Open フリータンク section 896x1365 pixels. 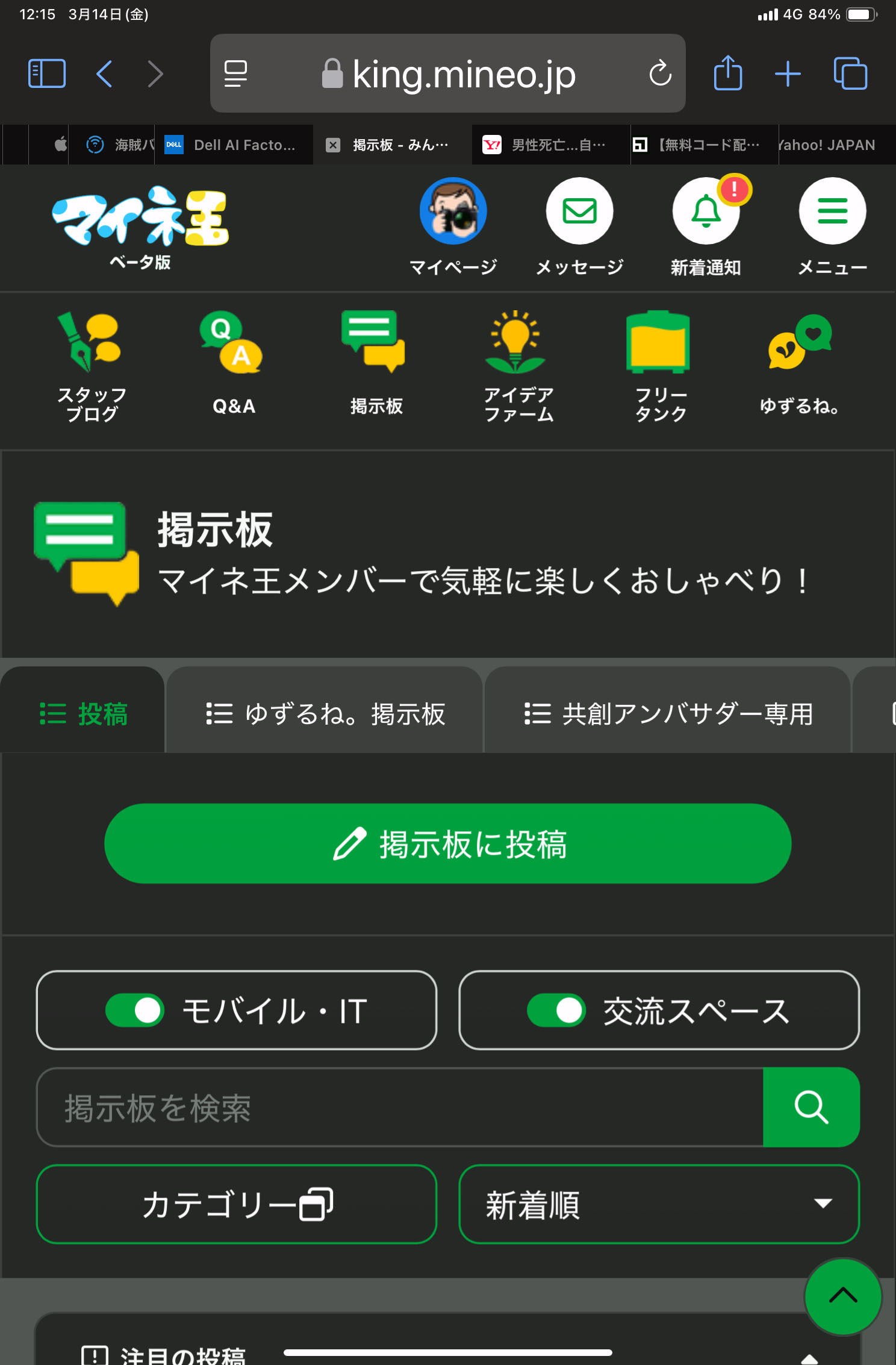(661, 367)
